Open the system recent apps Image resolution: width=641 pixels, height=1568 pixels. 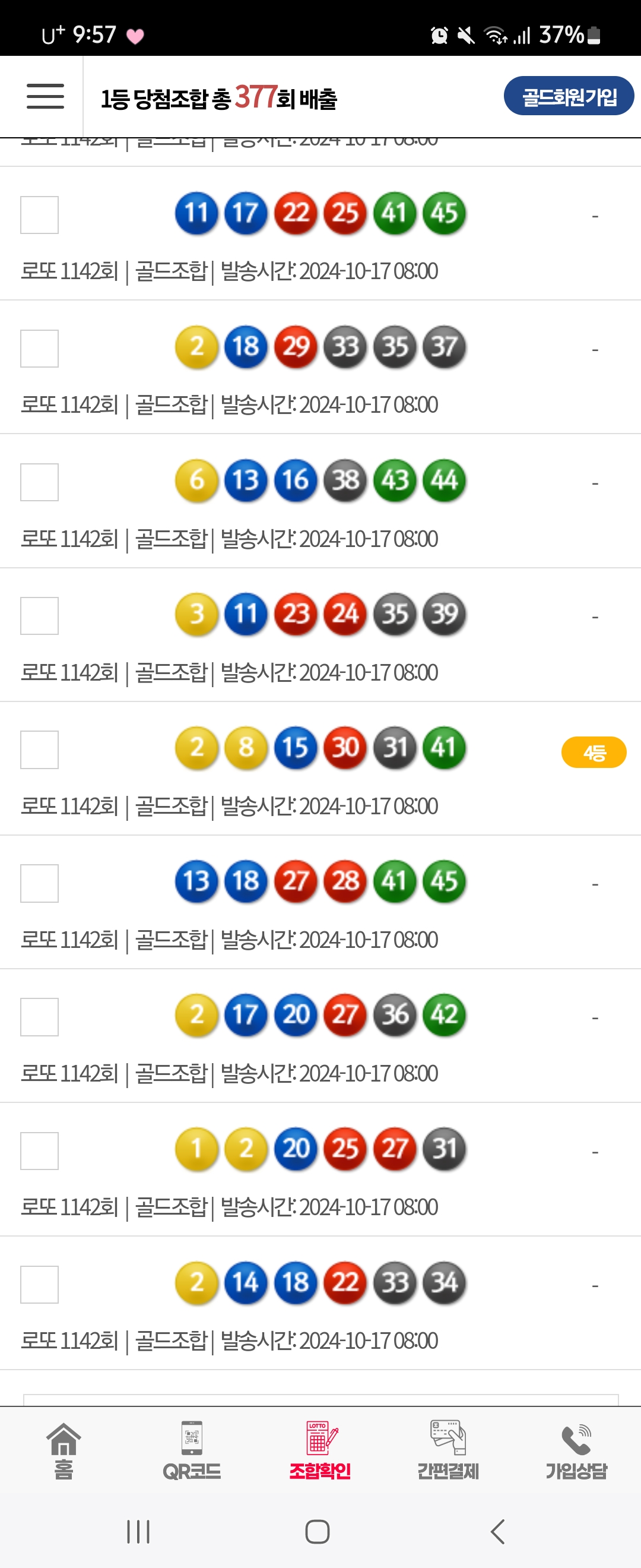pos(138,1532)
